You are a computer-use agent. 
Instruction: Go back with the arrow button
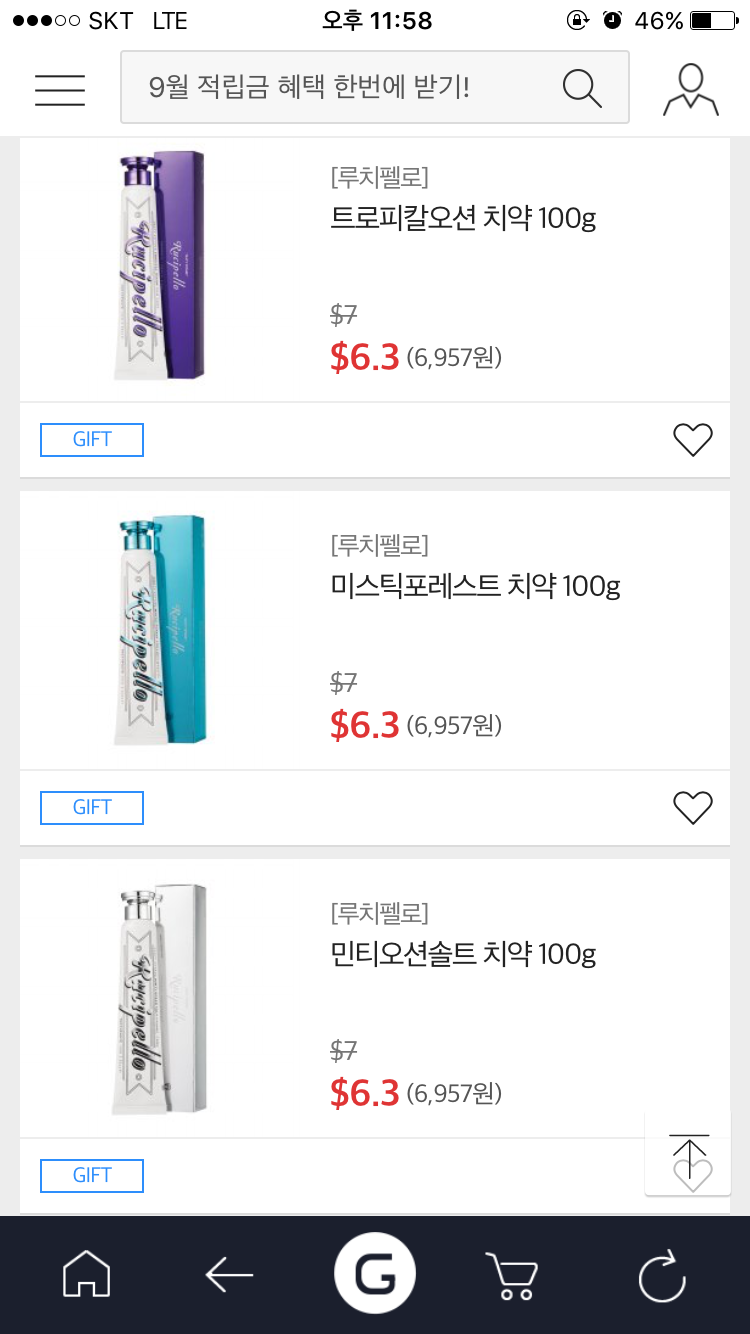click(229, 1275)
